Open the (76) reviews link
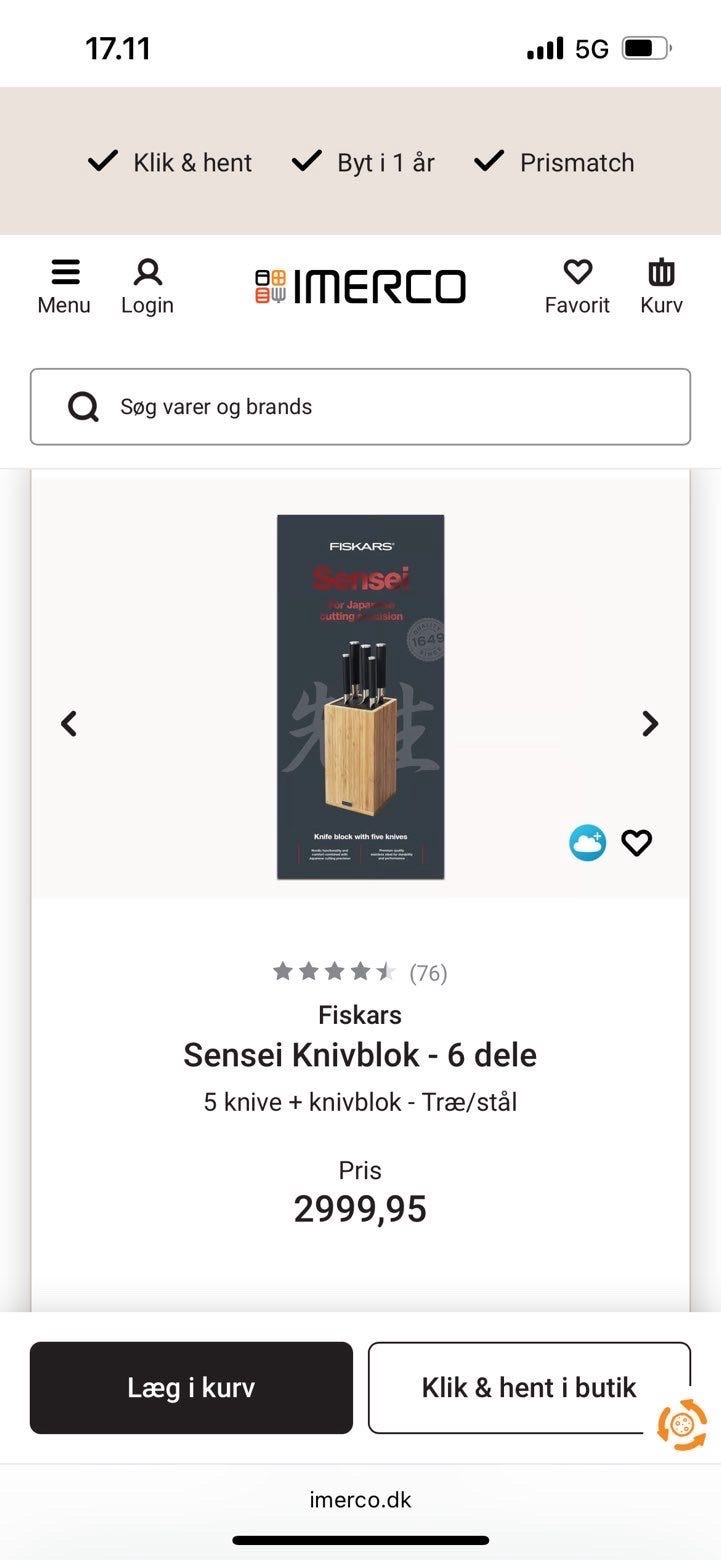The width and height of the screenshot is (721, 1560). (429, 972)
